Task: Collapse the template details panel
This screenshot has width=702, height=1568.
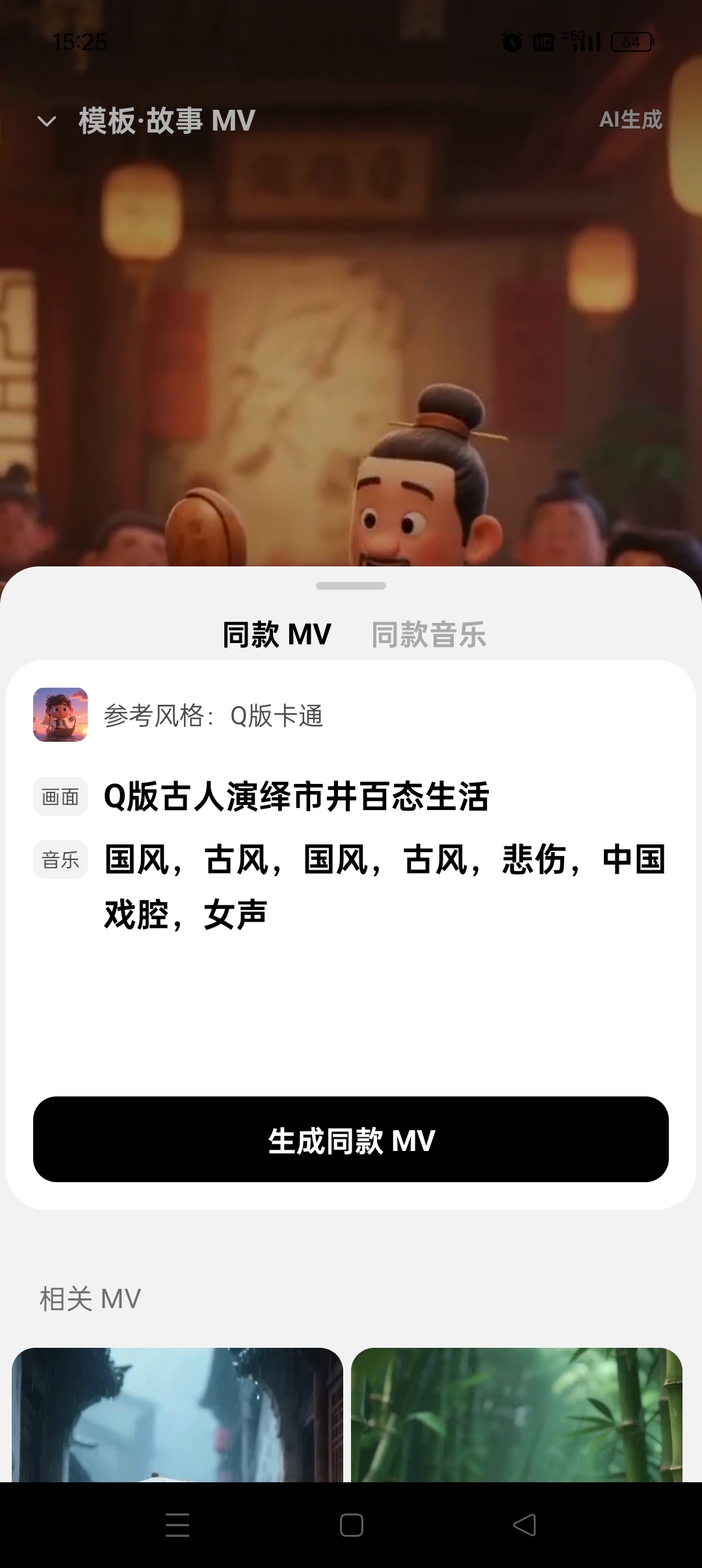Action: (x=351, y=585)
